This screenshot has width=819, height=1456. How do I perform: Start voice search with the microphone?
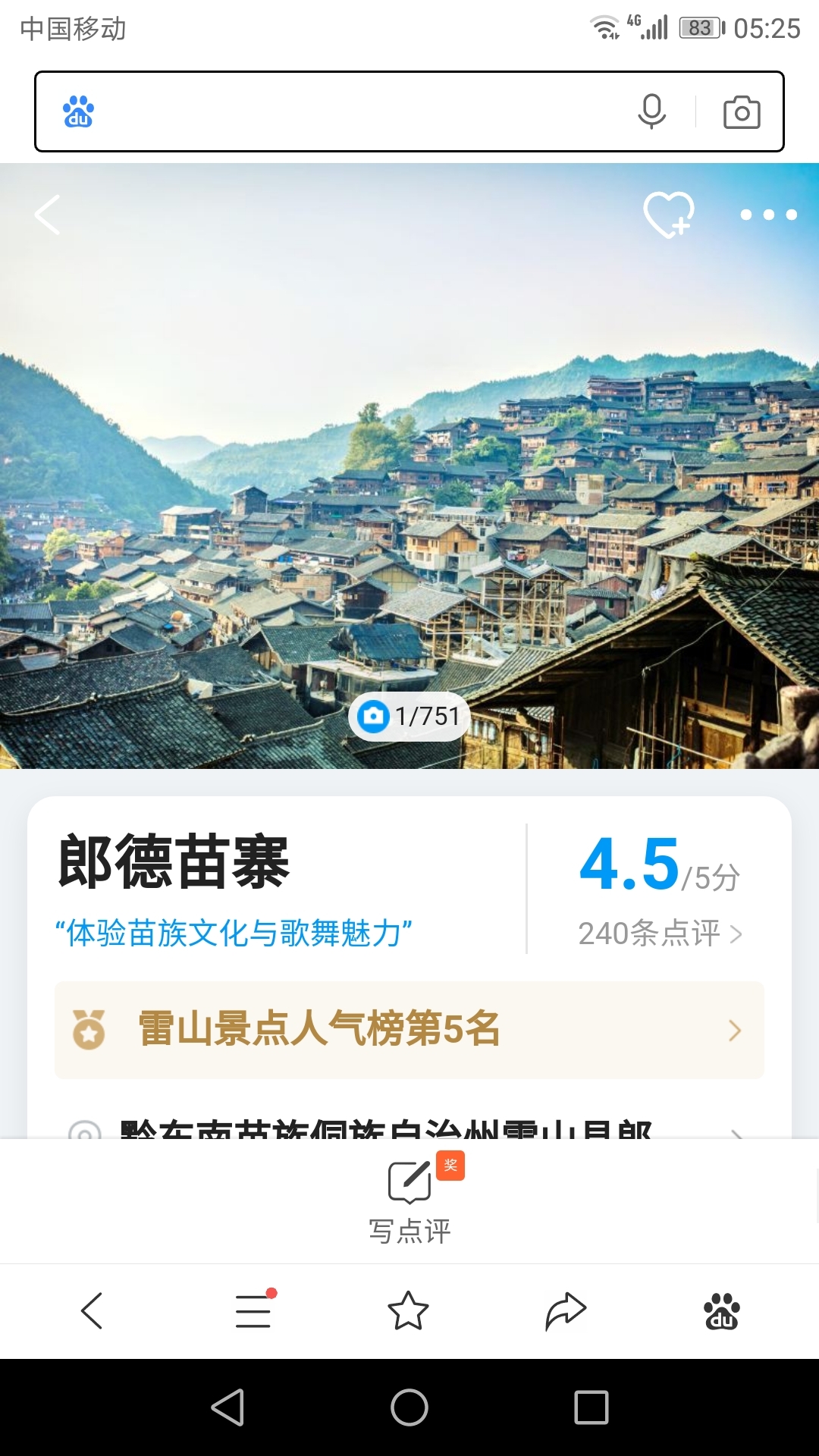(x=651, y=111)
